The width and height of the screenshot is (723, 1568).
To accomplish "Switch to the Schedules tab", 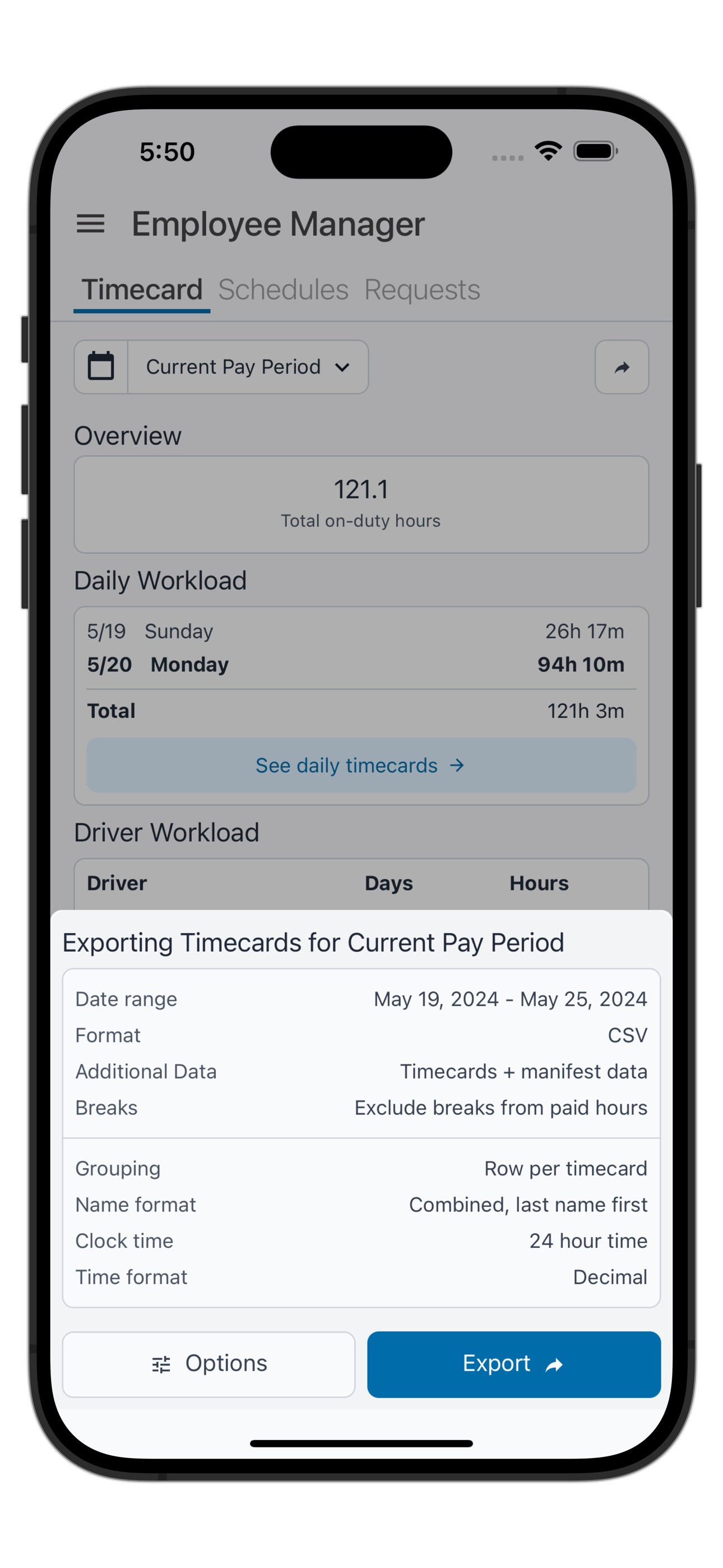I will pos(283,290).
